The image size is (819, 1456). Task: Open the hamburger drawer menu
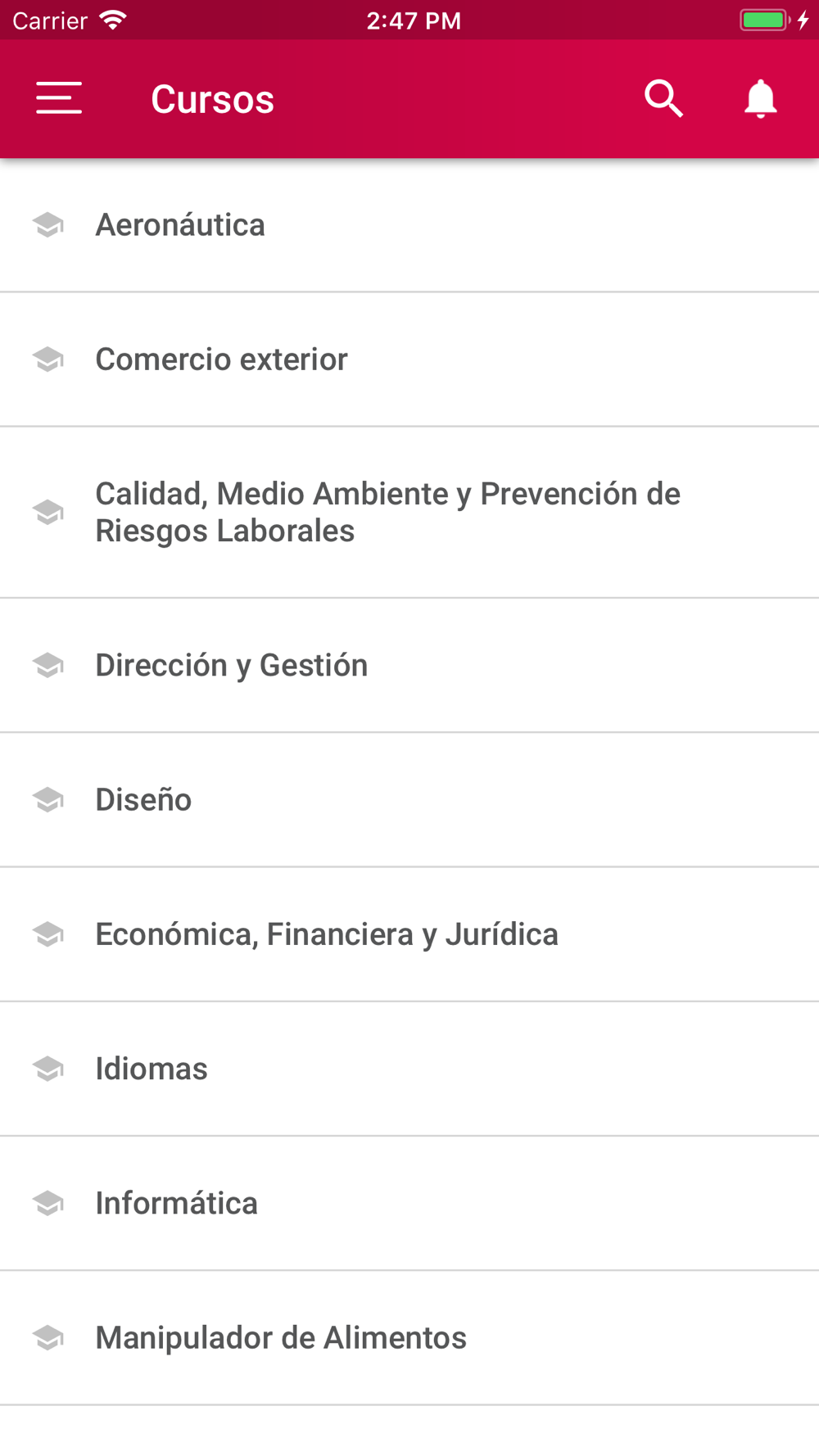coord(59,98)
